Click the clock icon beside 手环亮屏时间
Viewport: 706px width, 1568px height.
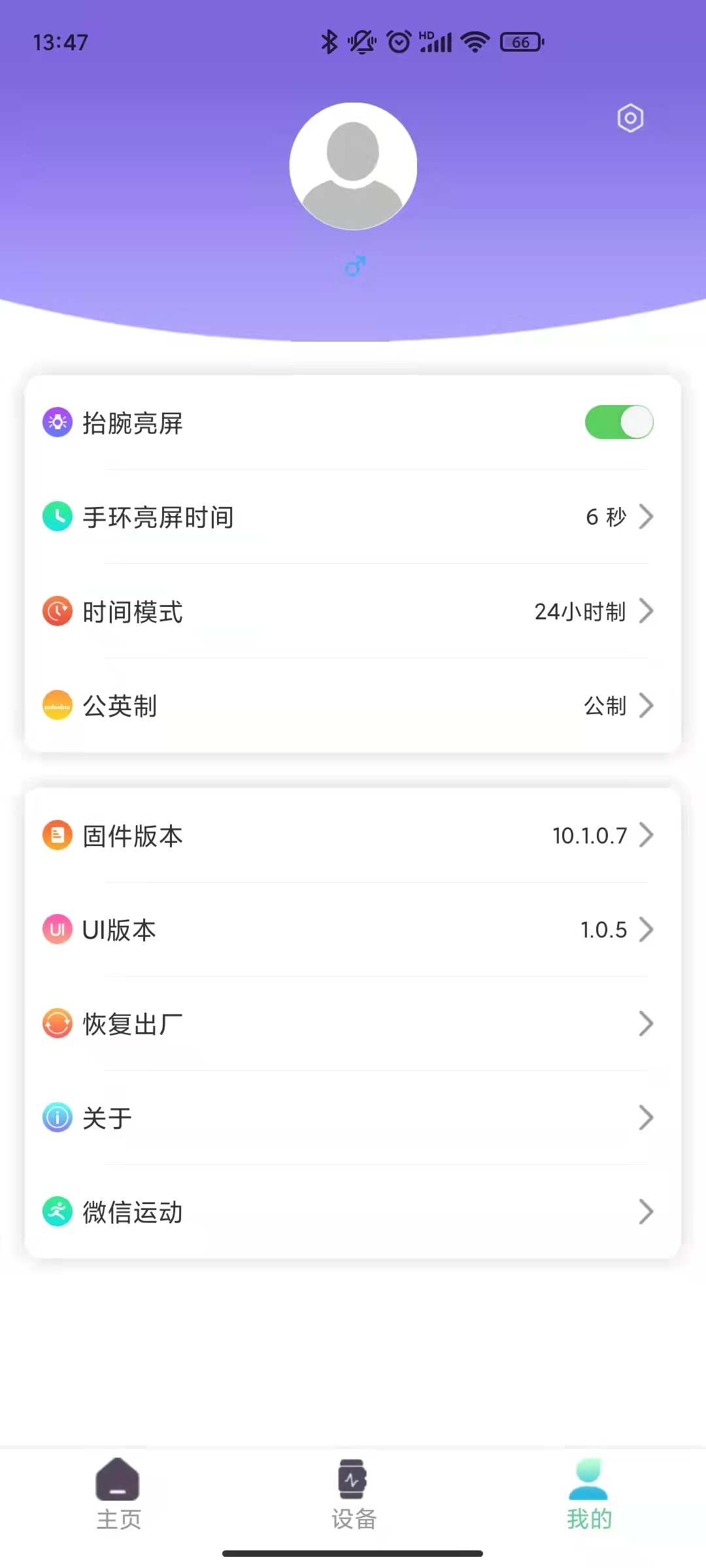click(x=58, y=517)
